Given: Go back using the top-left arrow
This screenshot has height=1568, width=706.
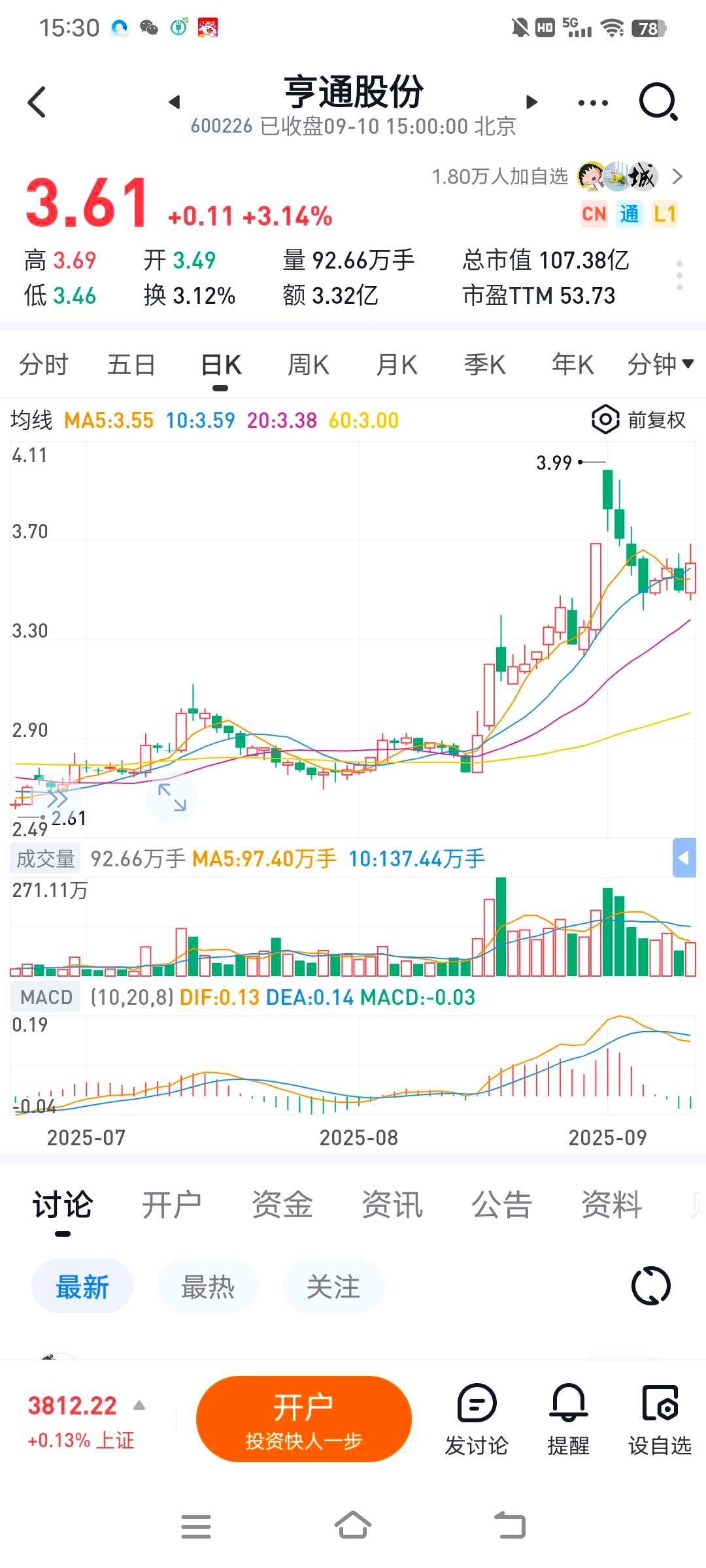Looking at the screenshot, I should tap(37, 102).
